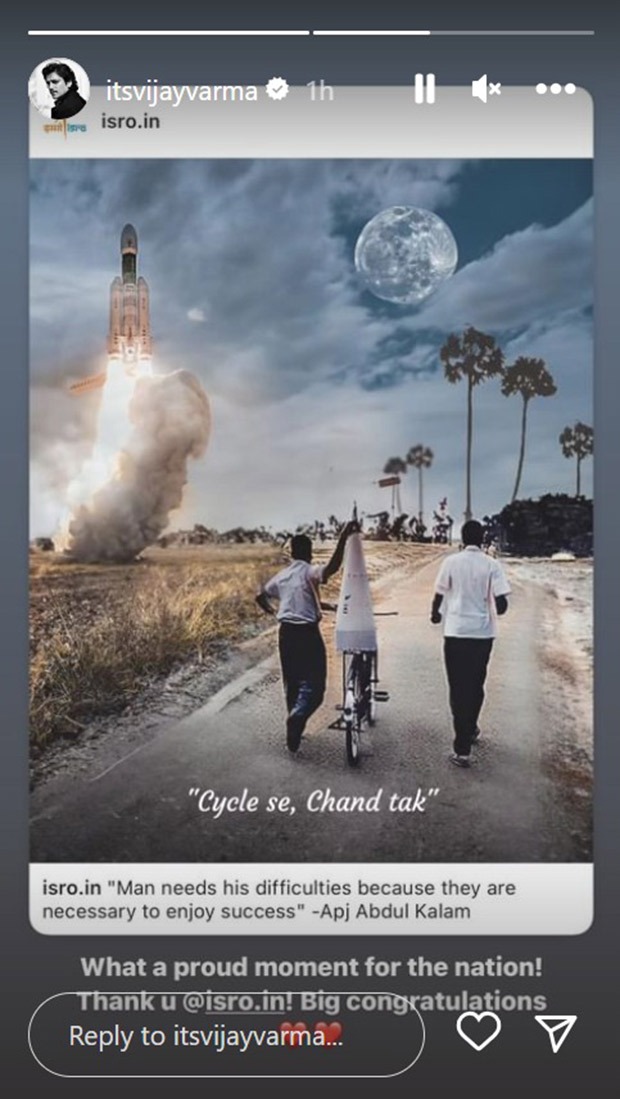The width and height of the screenshot is (620, 1099).
Task: Pause the story playback
Action: coord(425,89)
